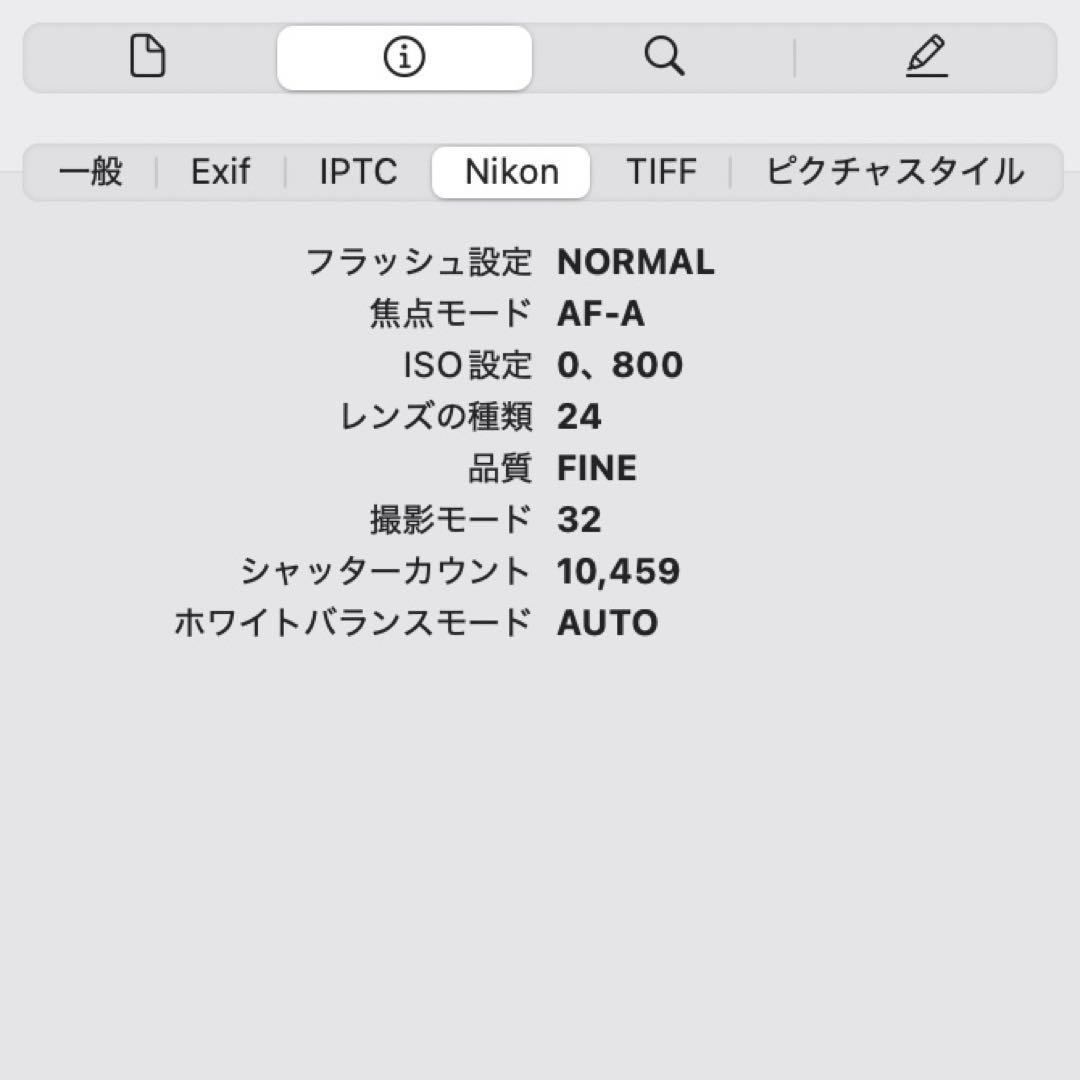Show the Exif tab
The height and width of the screenshot is (1080, 1080).
pos(220,172)
